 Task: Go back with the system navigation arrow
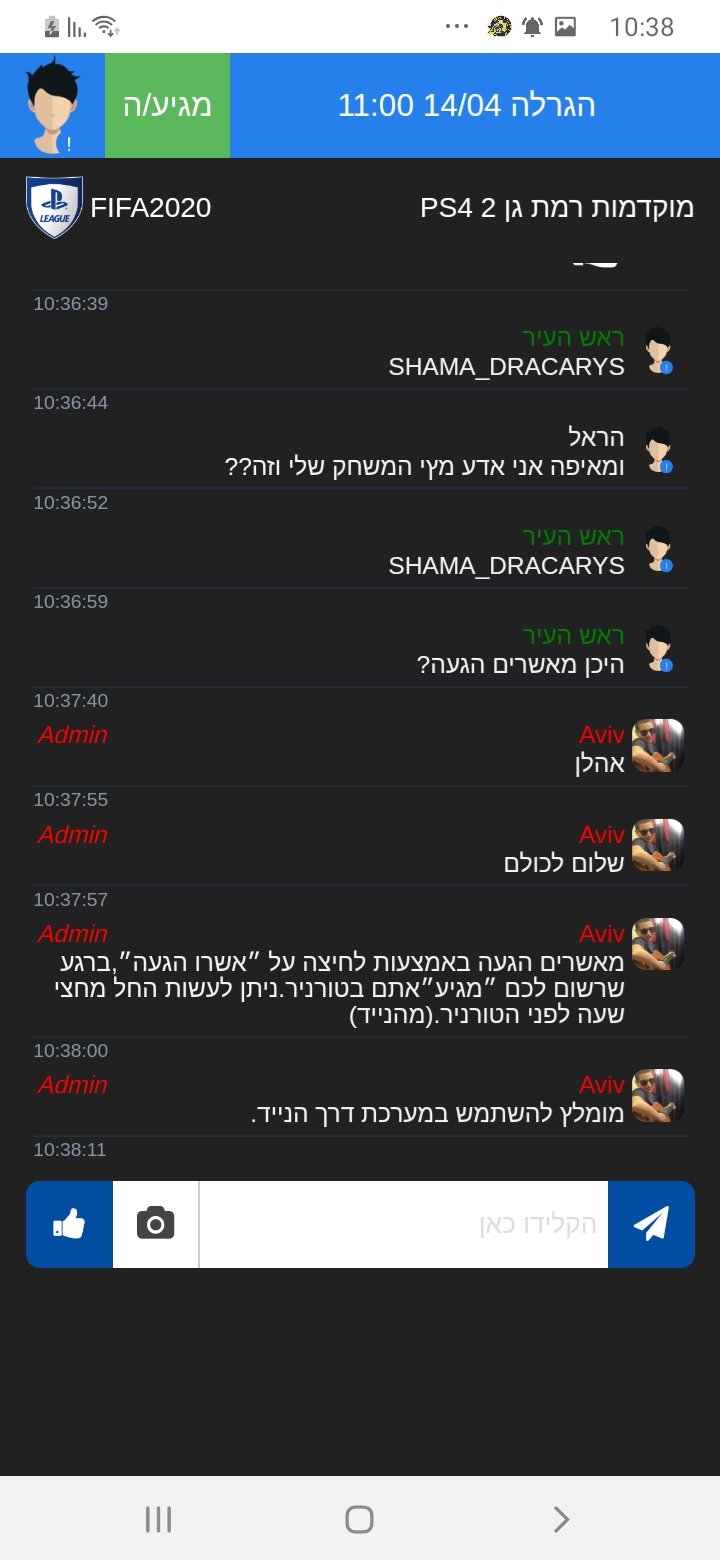click(561, 1520)
